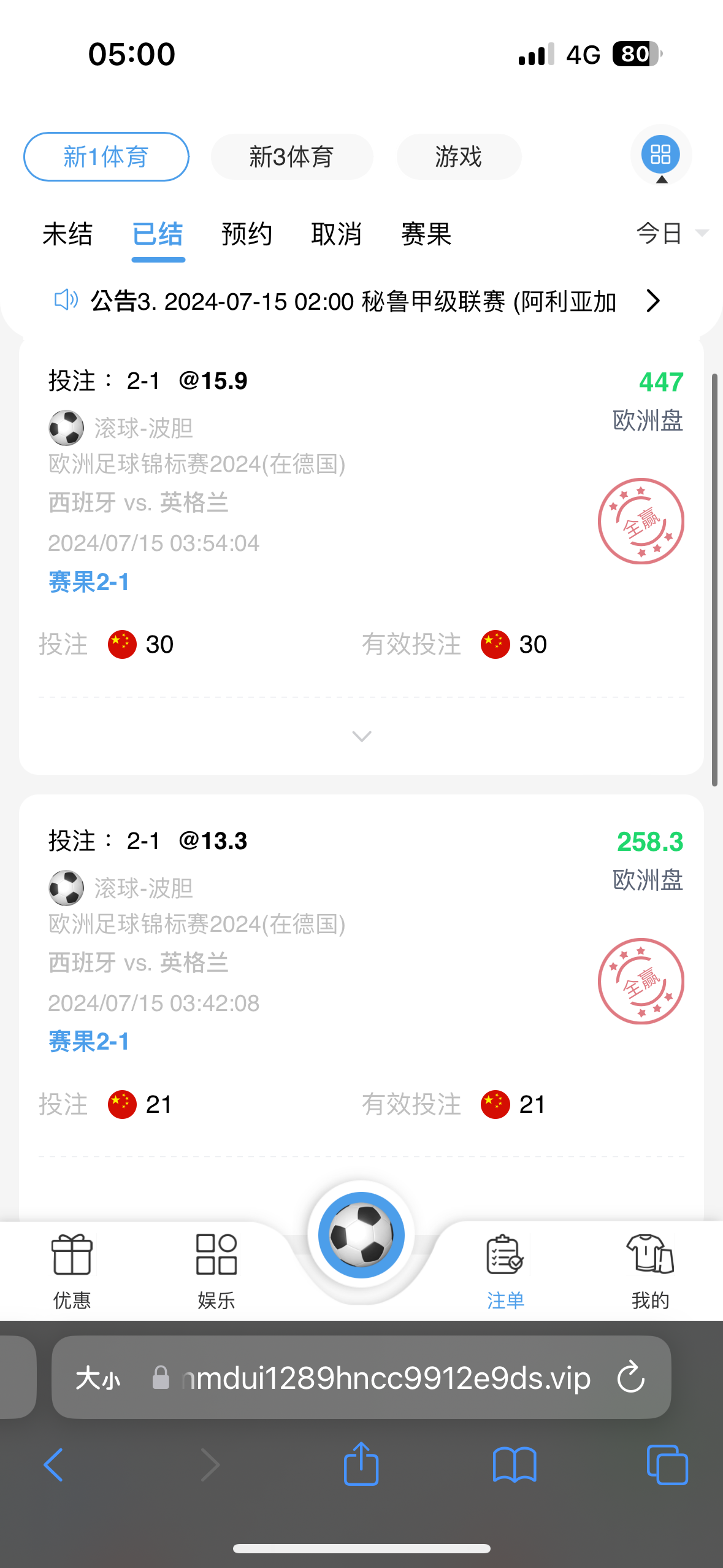The width and height of the screenshot is (723, 1568).
Task: Open the 优惠 promotions tab
Action: (72, 1271)
